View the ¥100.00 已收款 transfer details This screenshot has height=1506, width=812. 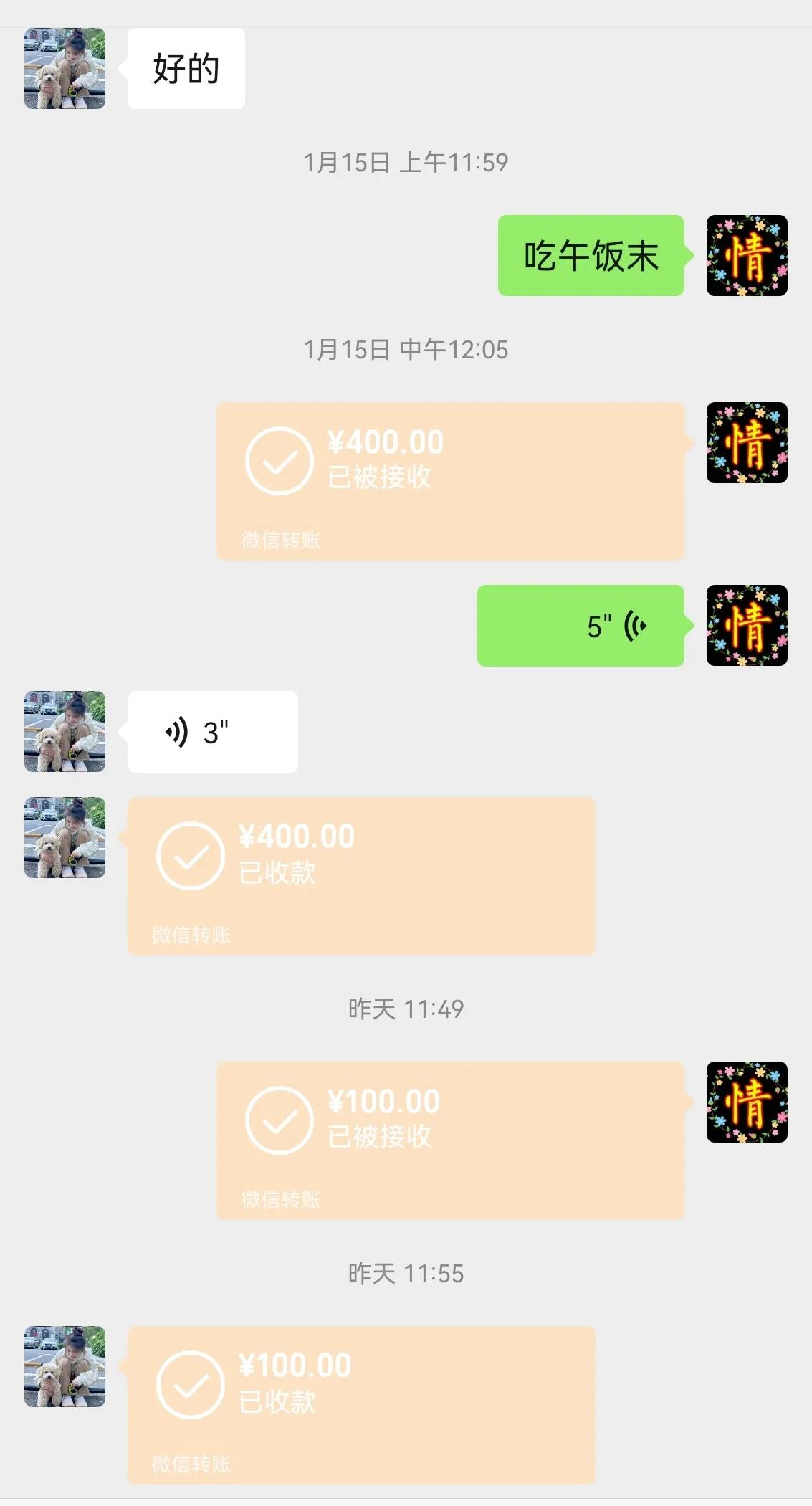coord(361,1404)
